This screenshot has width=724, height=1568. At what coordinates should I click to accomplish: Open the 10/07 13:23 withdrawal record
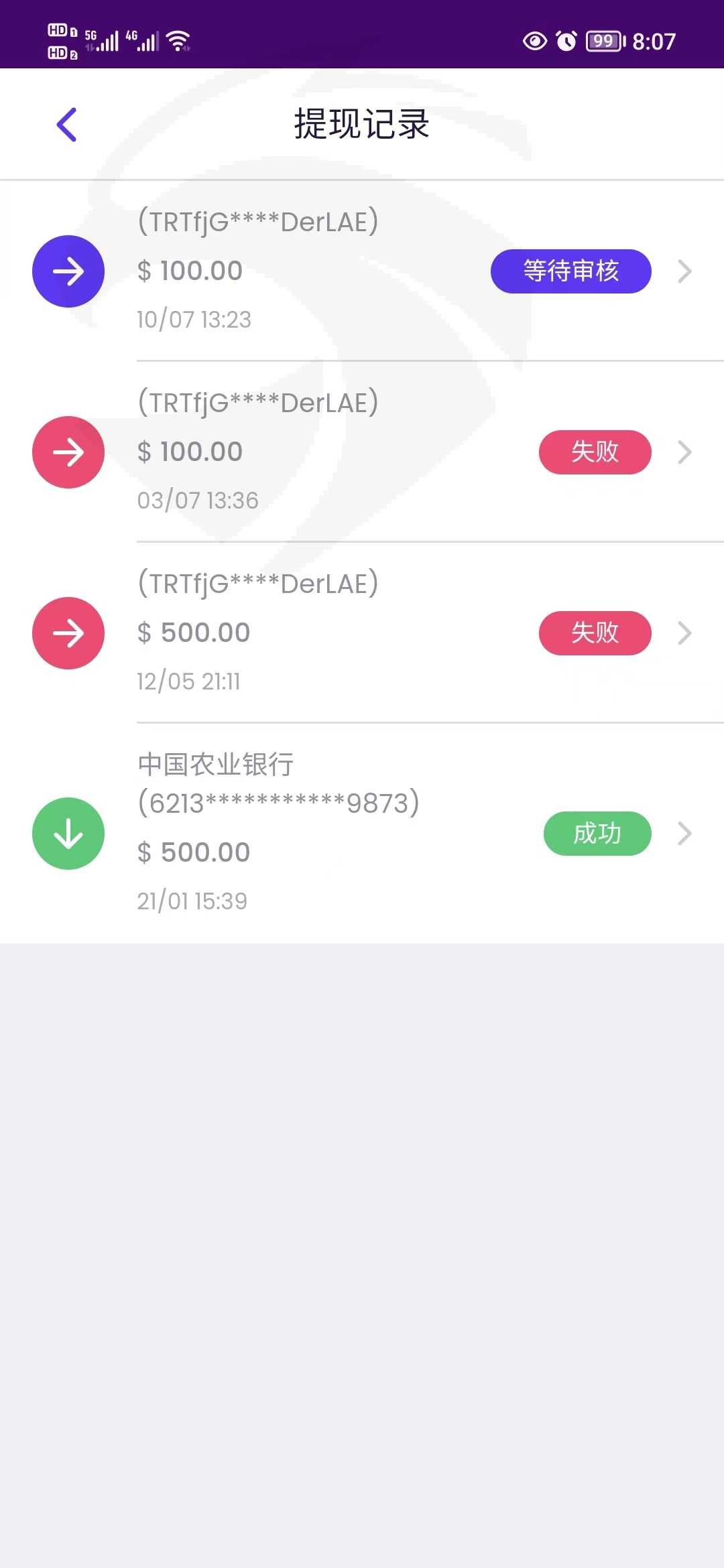click(362, 271)
